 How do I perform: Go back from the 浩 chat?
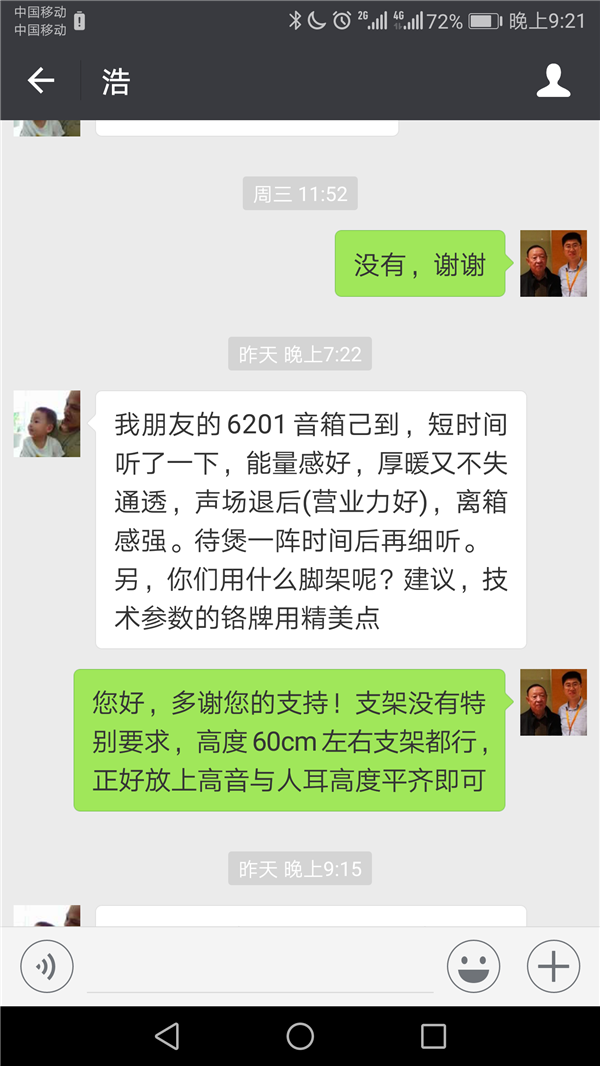[x=41, y=81]
